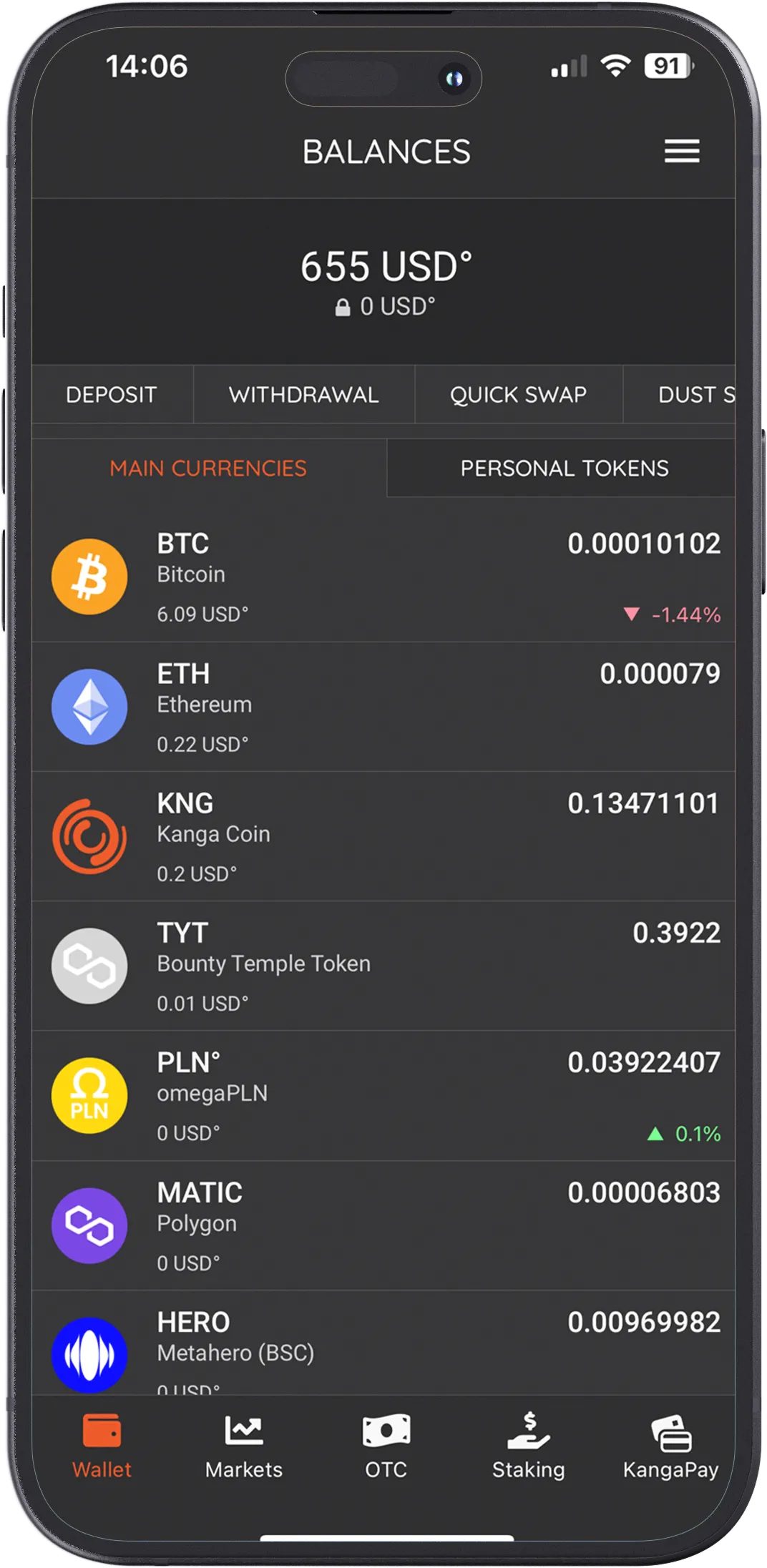
Task: Open the WITHDRAWAL option
Action: click(x=304, y=395)
